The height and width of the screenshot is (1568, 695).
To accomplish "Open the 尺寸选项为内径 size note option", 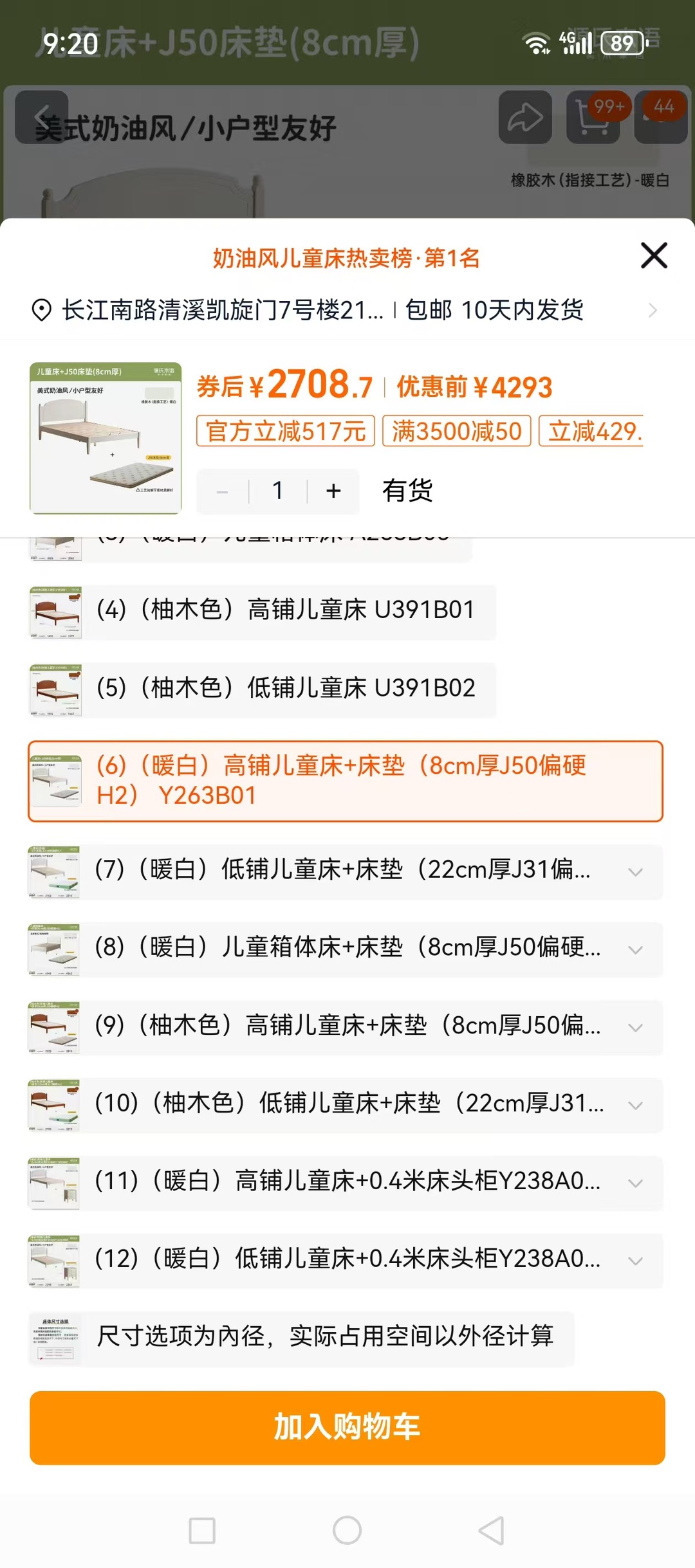I will tap(302, 1337).
